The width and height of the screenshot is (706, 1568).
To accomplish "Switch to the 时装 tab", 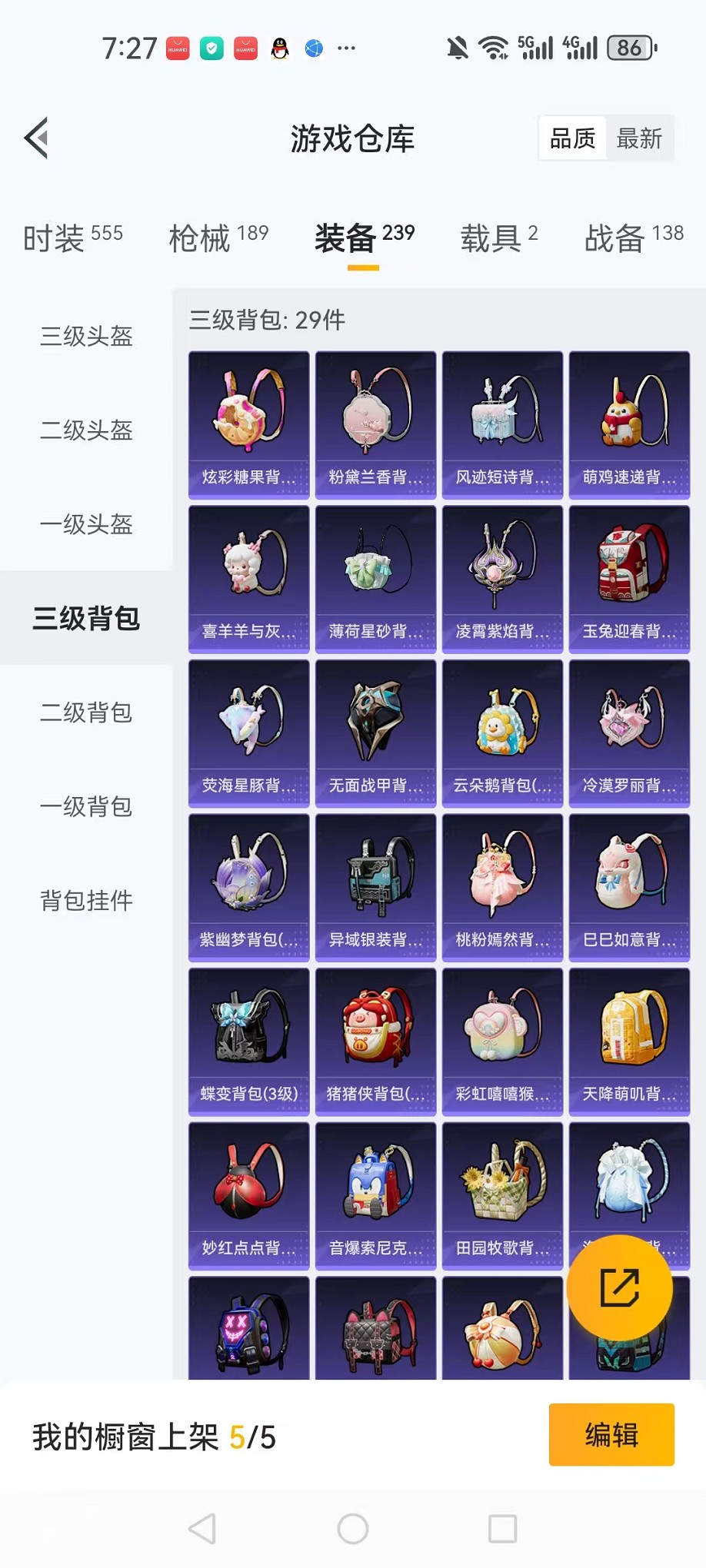I will [73, 238].
